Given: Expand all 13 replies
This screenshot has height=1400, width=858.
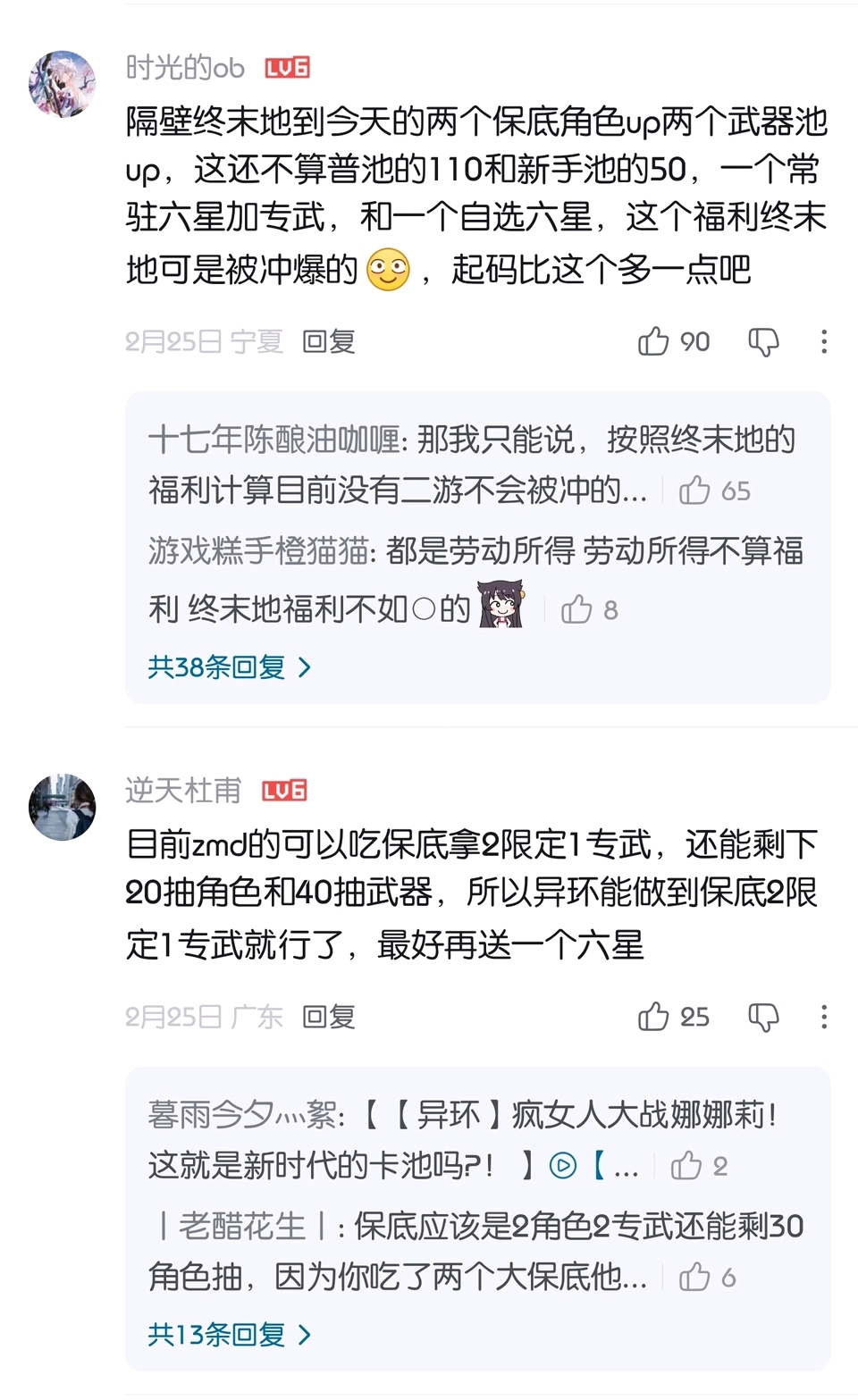Looking at the screenshot, I should (229, 1335).
